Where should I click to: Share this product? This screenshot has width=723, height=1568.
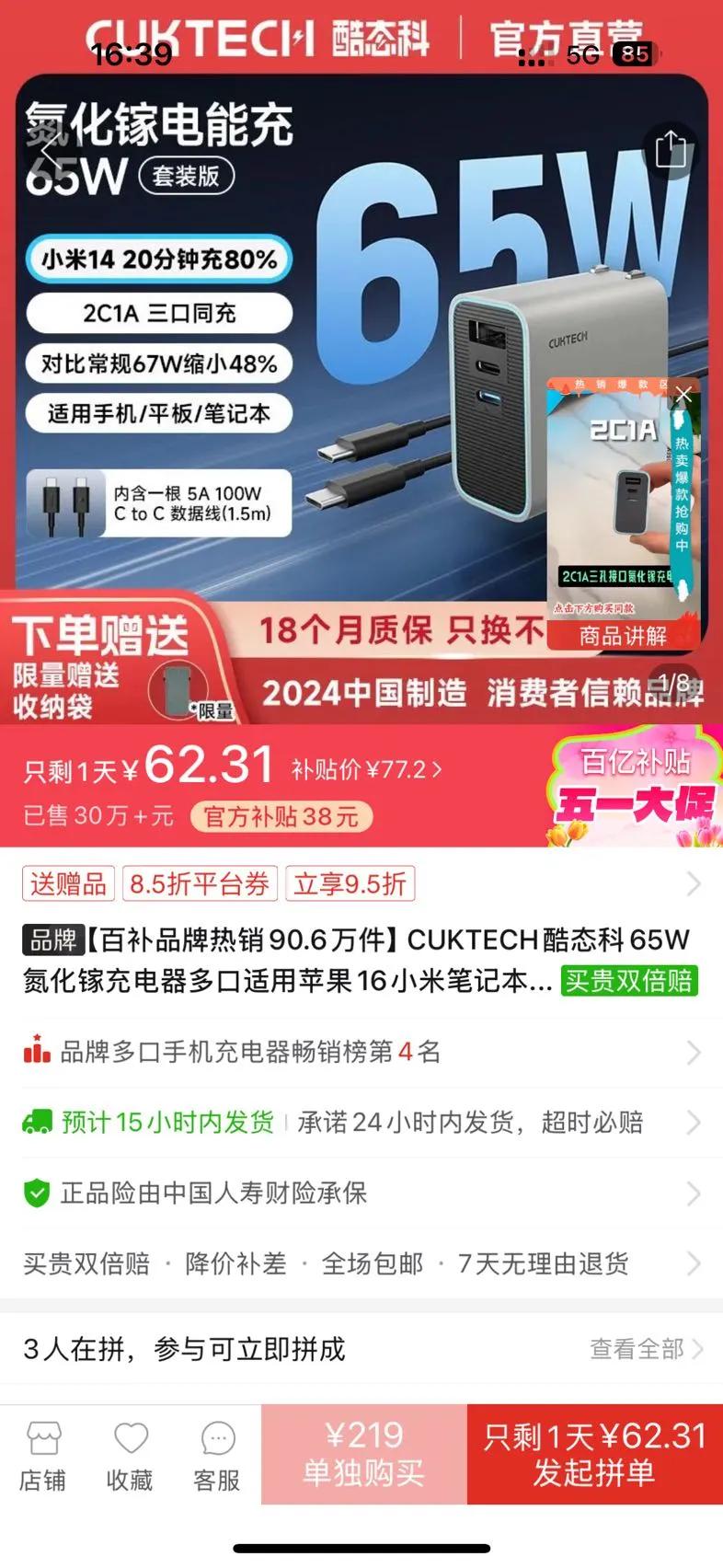click(670, 149)
